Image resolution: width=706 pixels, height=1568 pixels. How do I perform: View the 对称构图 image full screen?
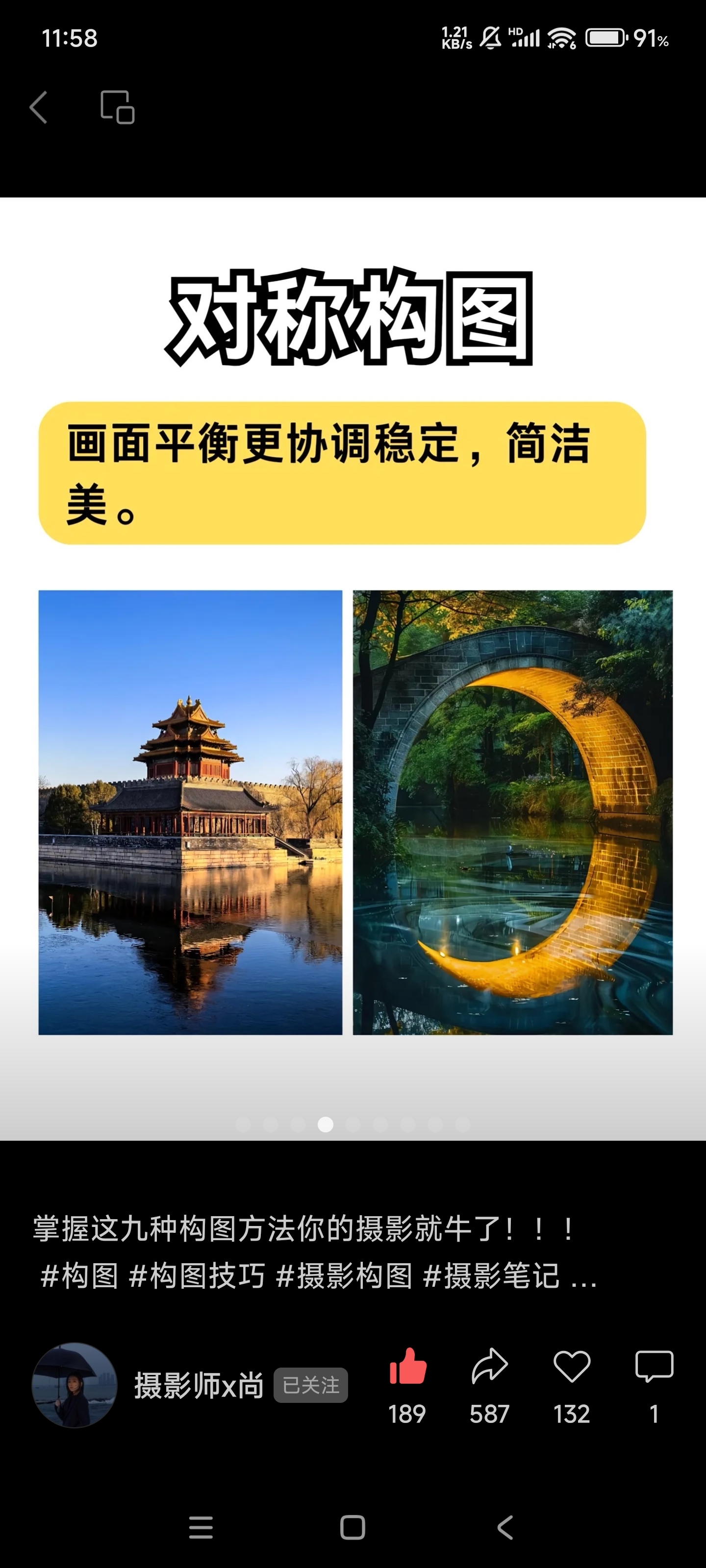pyautogui.click(x=353, y=668)
